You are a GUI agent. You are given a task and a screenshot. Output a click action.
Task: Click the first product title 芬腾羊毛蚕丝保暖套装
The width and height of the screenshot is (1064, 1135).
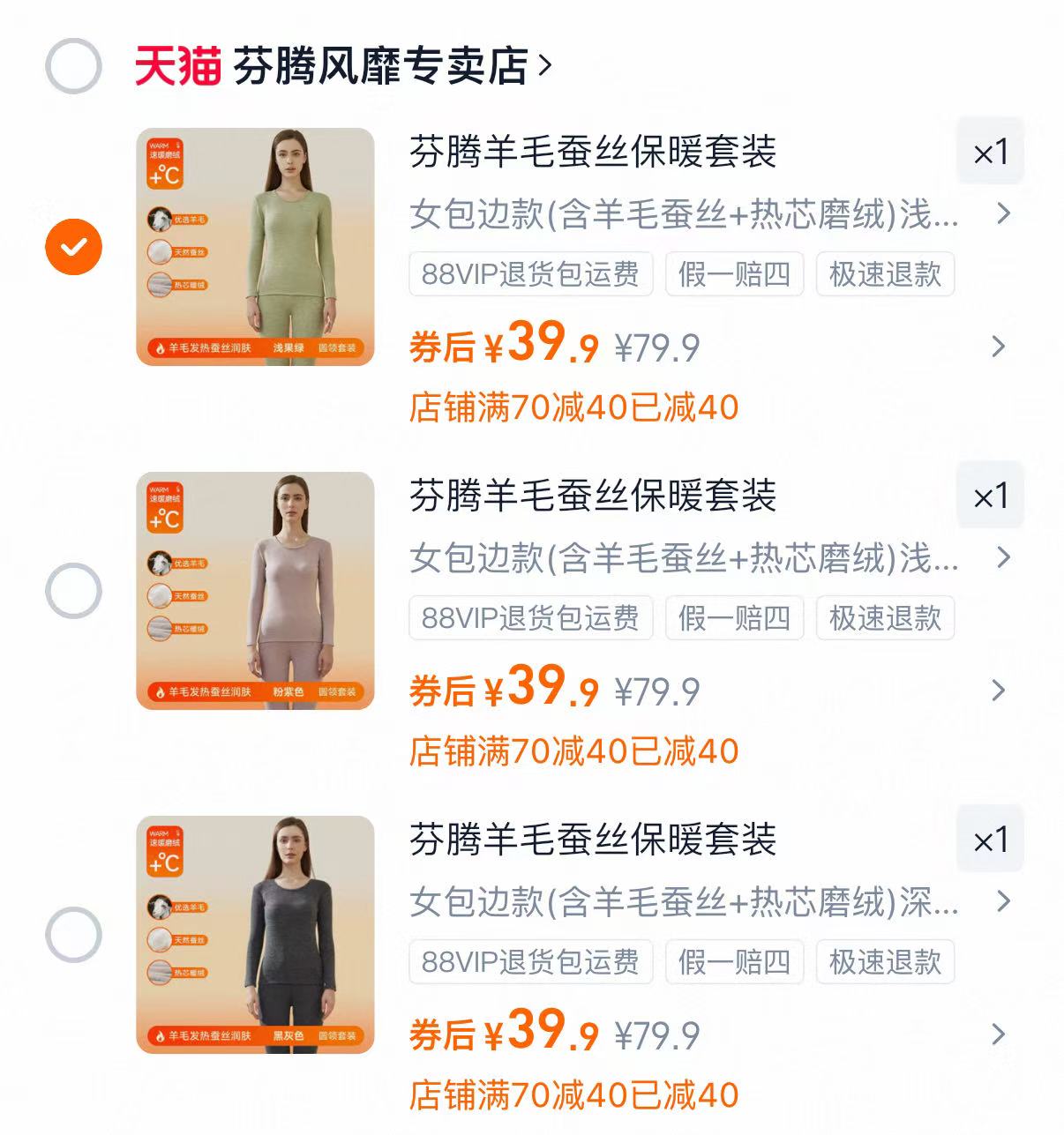593,152
